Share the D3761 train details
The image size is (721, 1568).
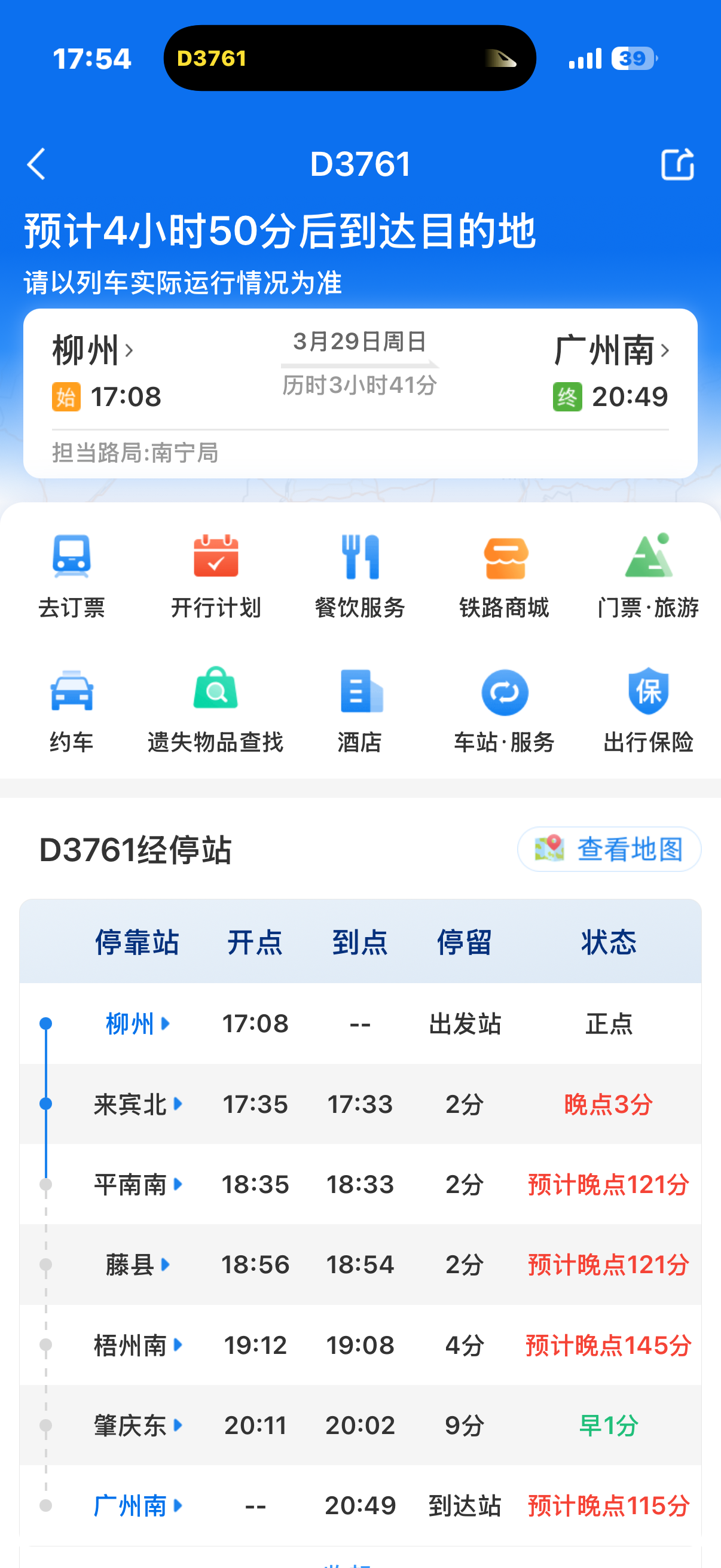pos(677,164)
